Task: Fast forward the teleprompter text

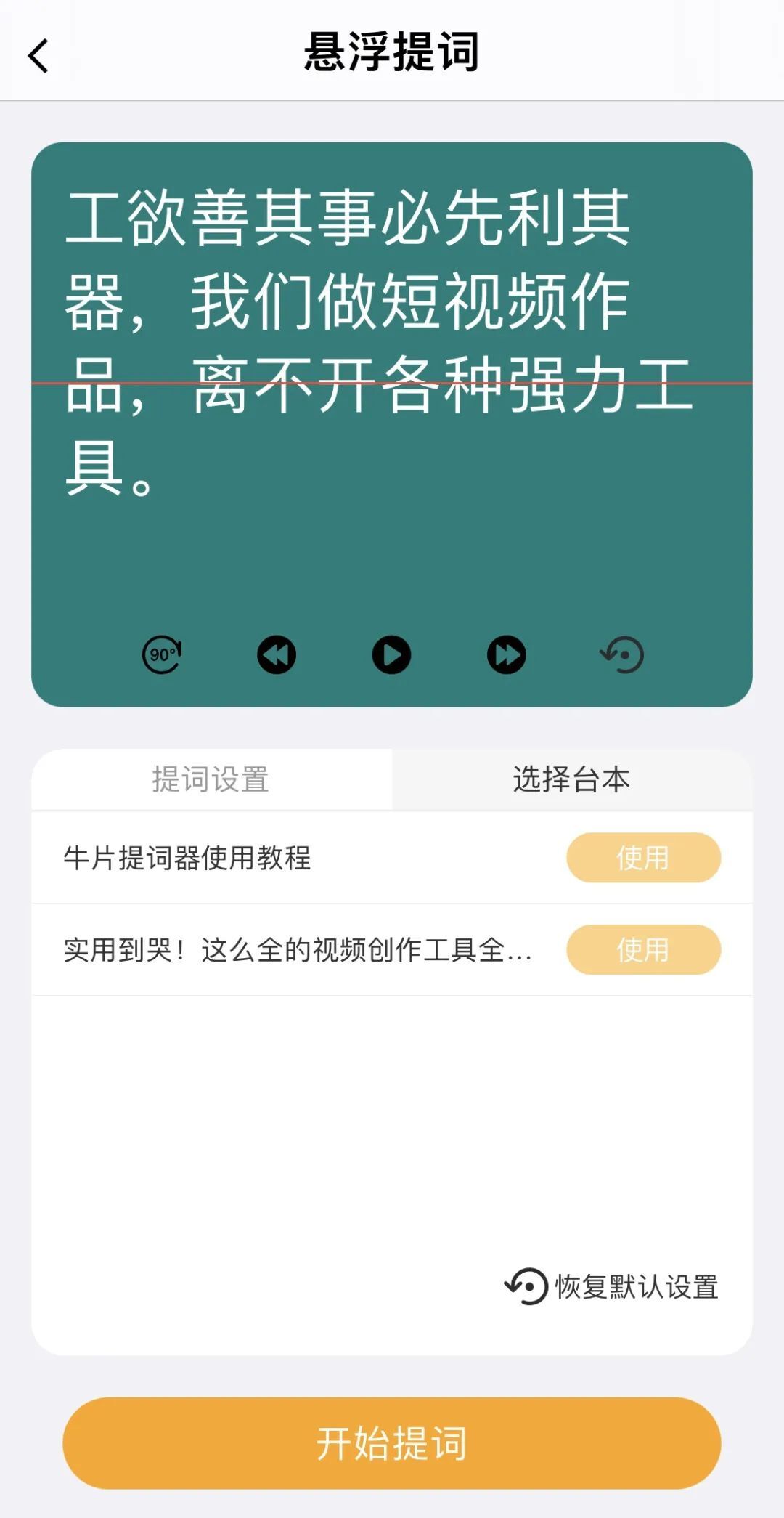Action: coord(506,654)
